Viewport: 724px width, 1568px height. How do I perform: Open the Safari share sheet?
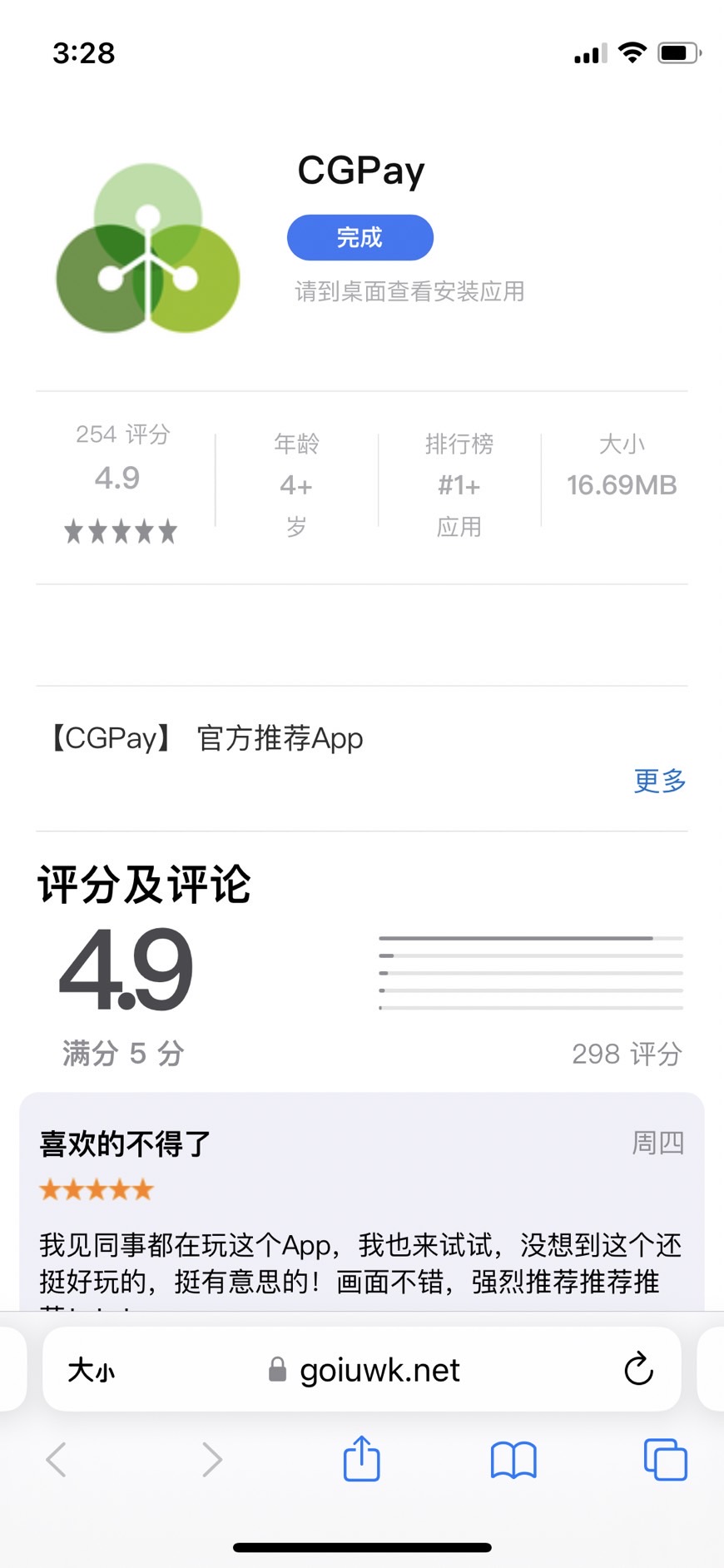[362, 1459]
